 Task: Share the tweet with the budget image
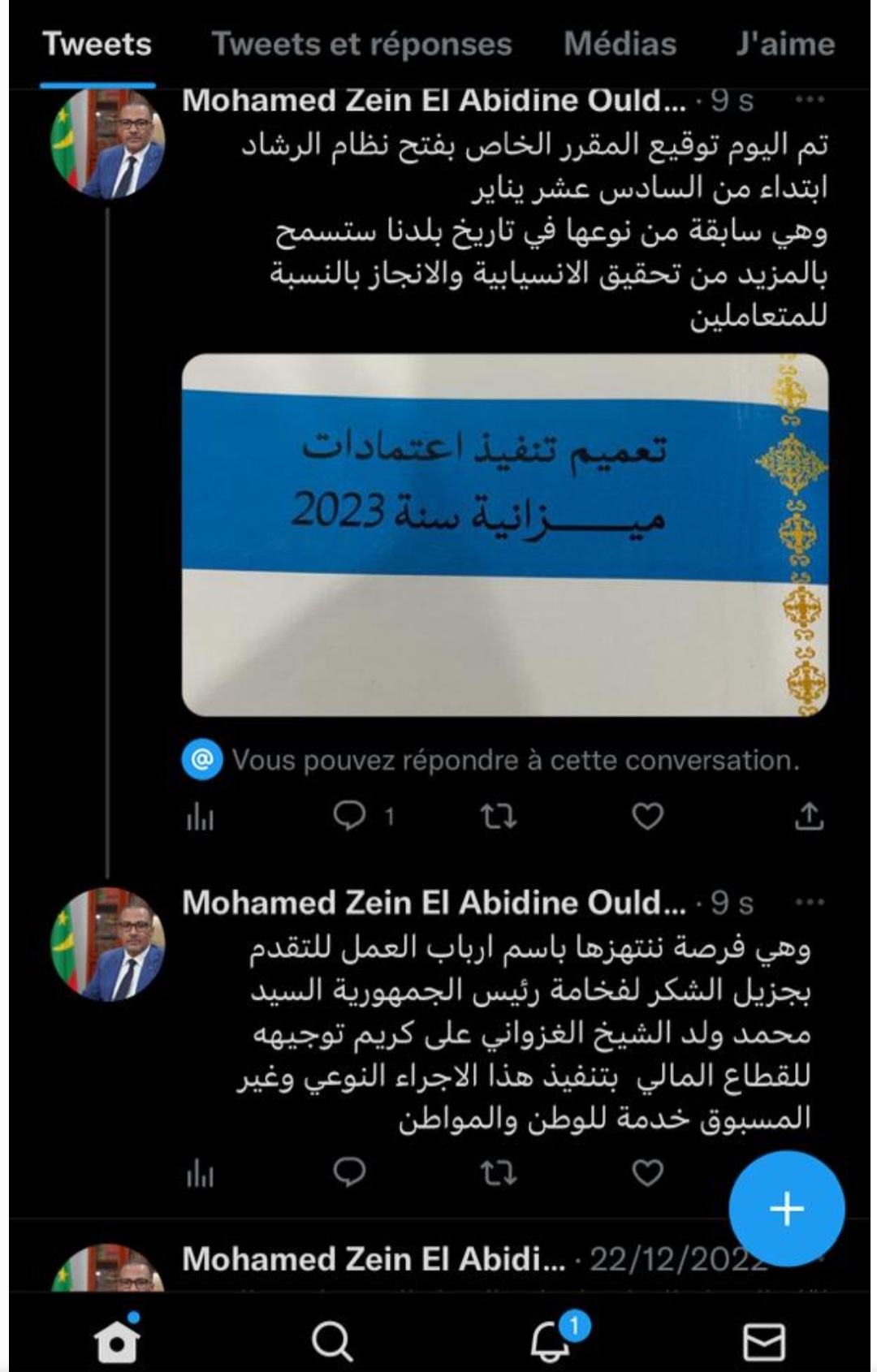(809, 816)
